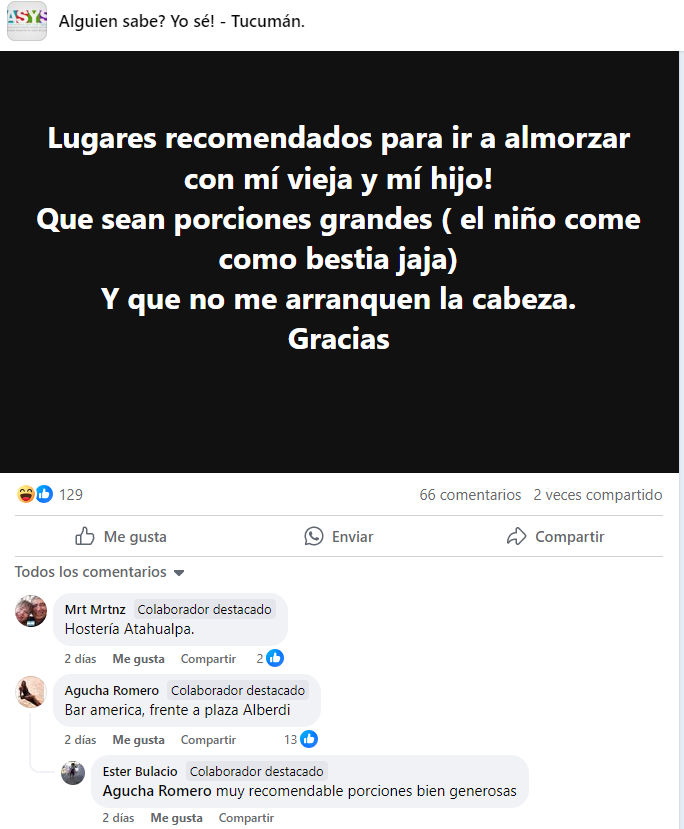684x829 pixels.
Task: Share the post with Compartir button
Action: click(556, 537)
